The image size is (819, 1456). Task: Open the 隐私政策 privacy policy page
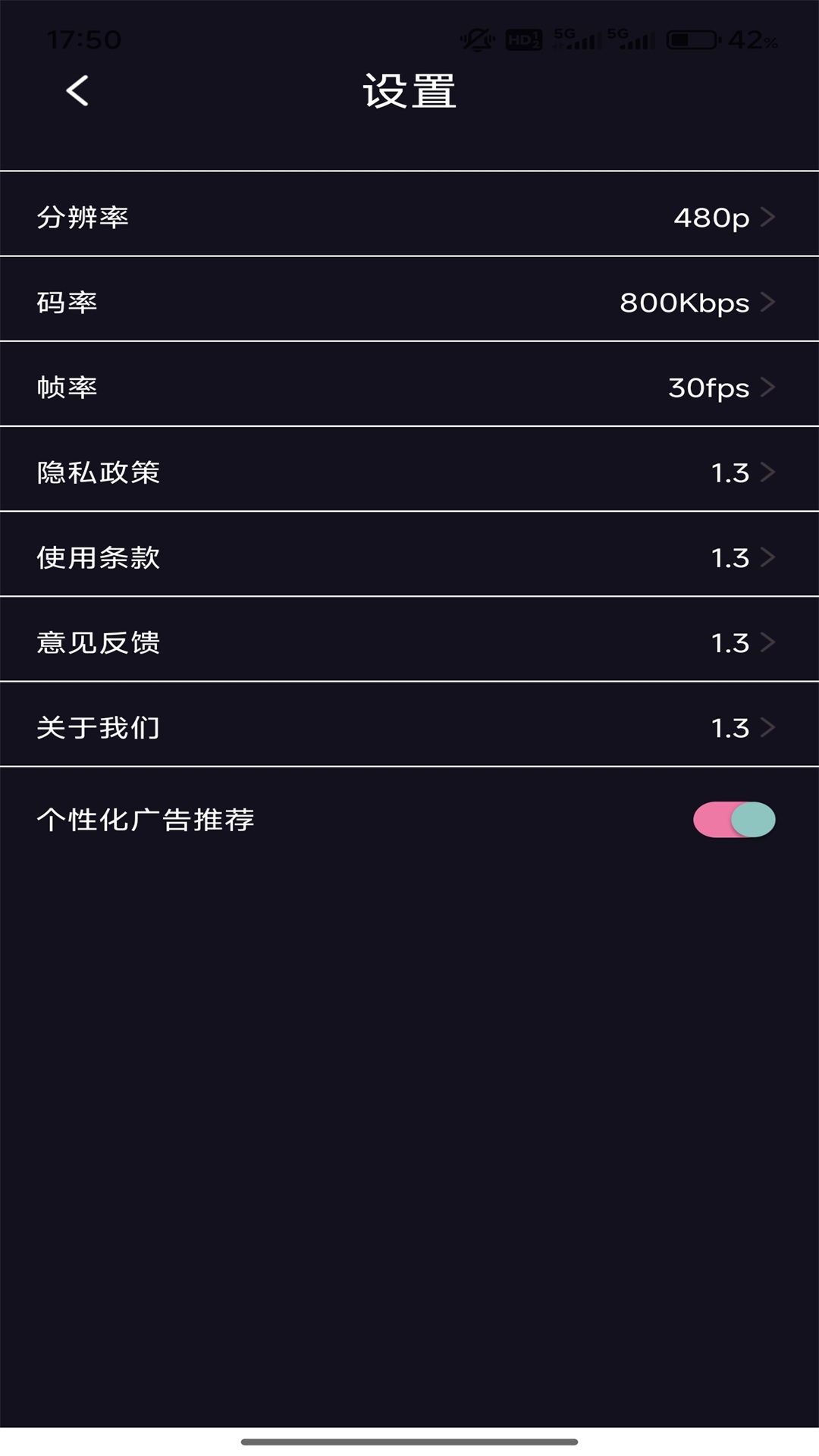pyautogui.click(x=409, y=472)
